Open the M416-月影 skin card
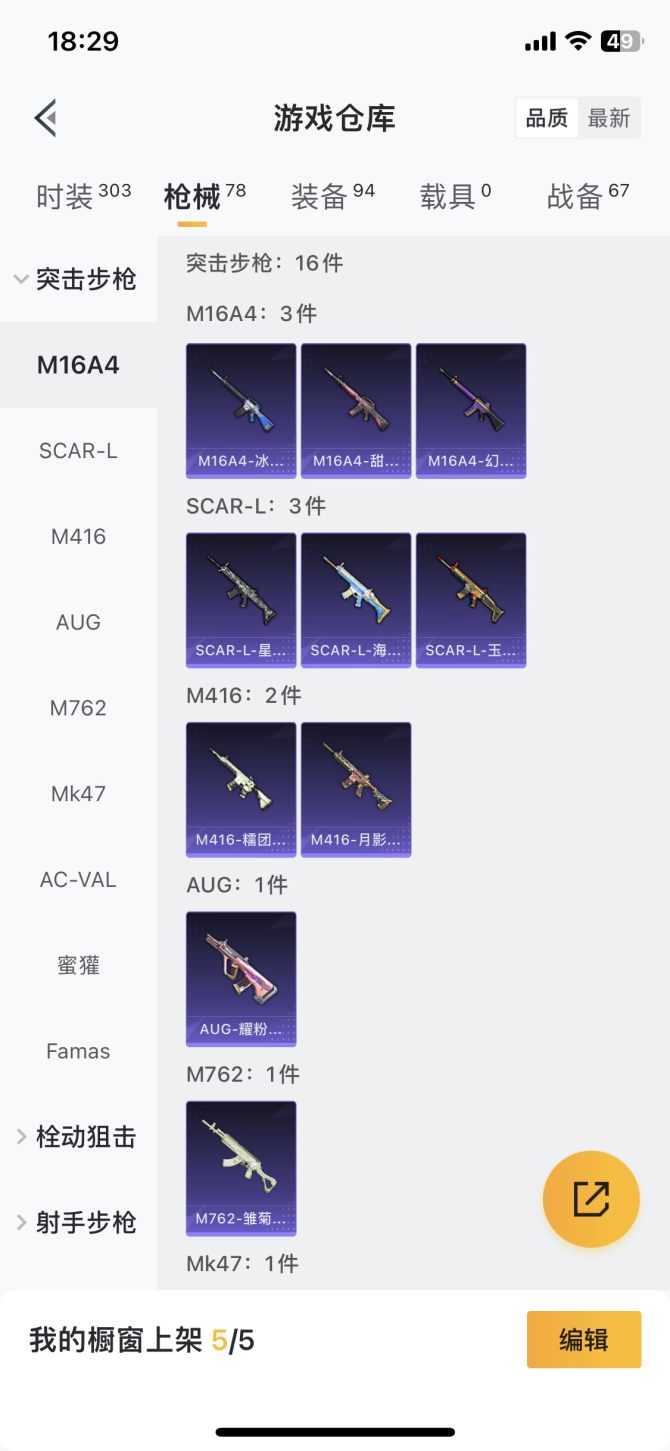This screenshot has width=670, height=1451. pos(356,789)
